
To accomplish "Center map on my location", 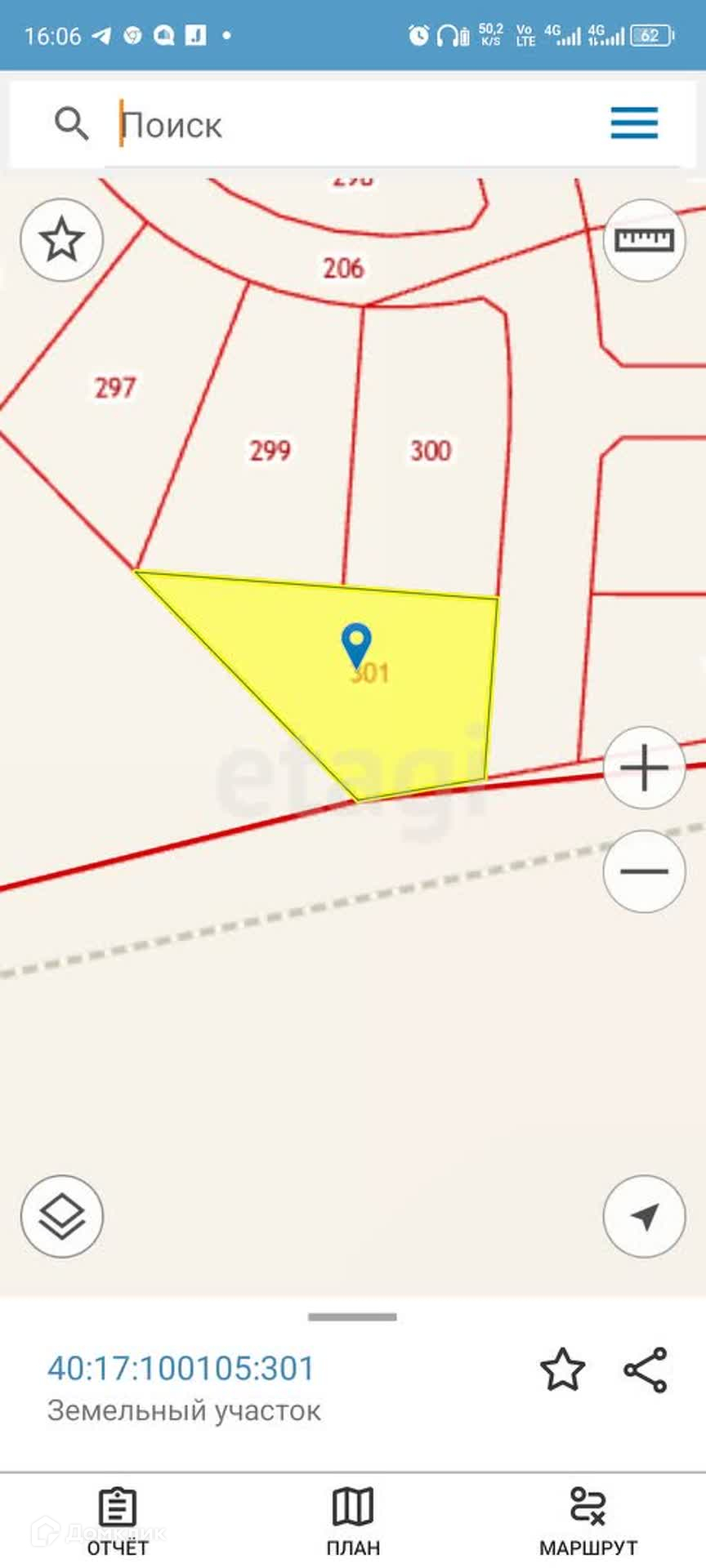I will click(x=644, y=1216).
